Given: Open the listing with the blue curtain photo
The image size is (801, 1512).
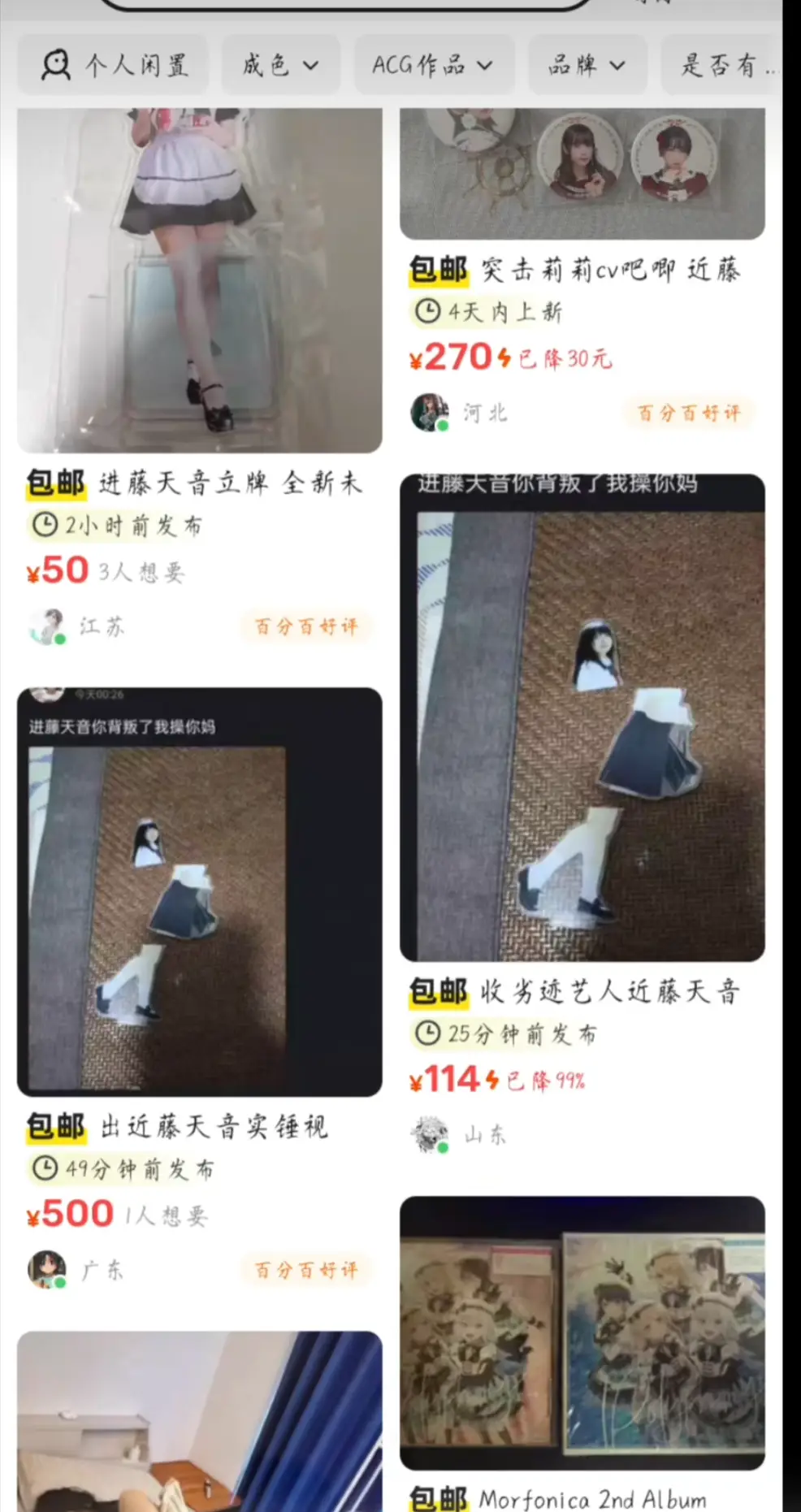Looking at the screenshot, I should click(199, 1422).
